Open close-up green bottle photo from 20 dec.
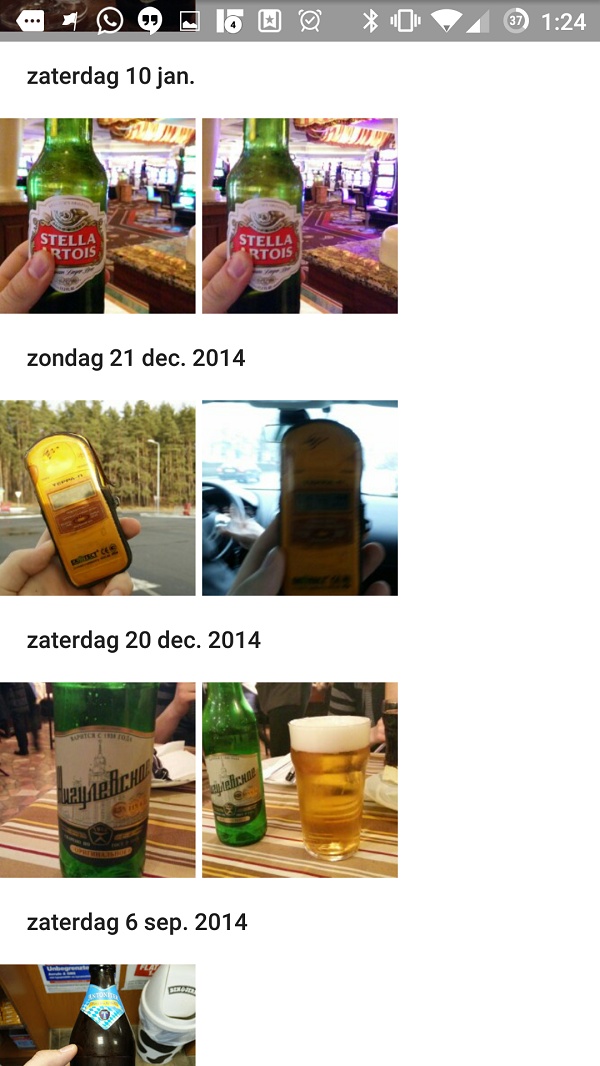This screenshot has height=1066, width=600. [x=97, y=780]
